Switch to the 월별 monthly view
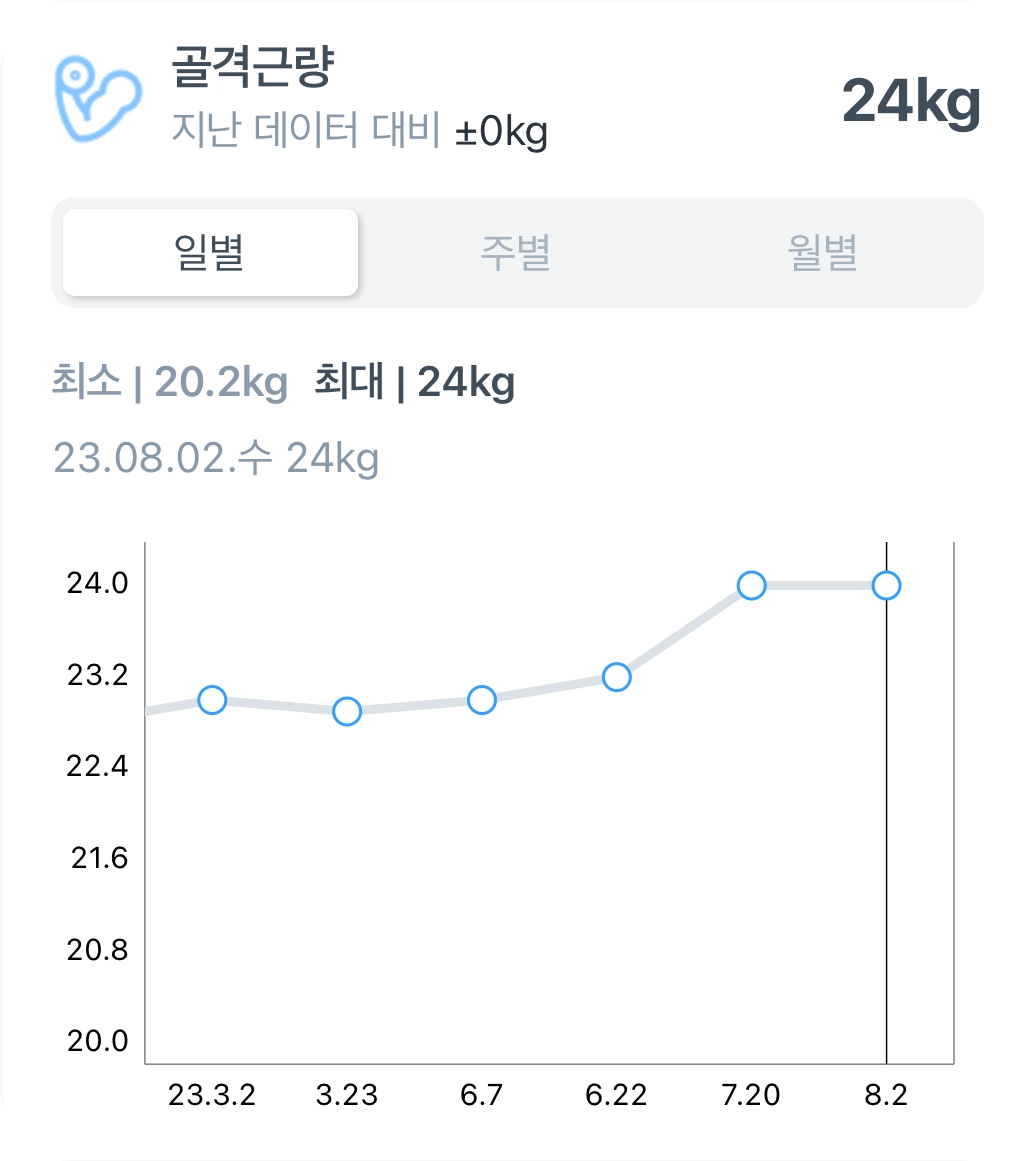Image resolution: width=1029 pixels, height=1161 pixels. 822,253
